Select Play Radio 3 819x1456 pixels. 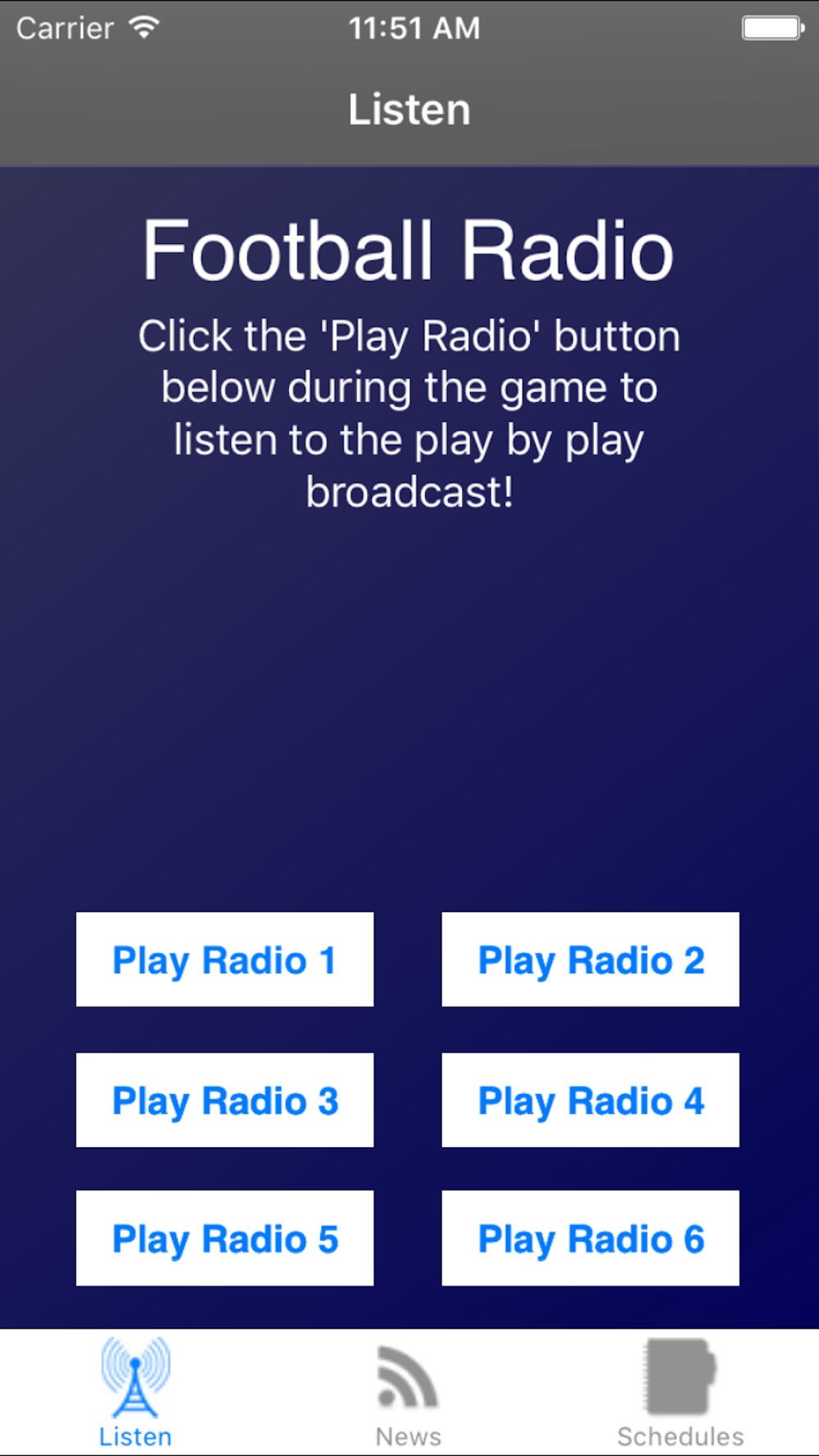tap(224, 1100)
